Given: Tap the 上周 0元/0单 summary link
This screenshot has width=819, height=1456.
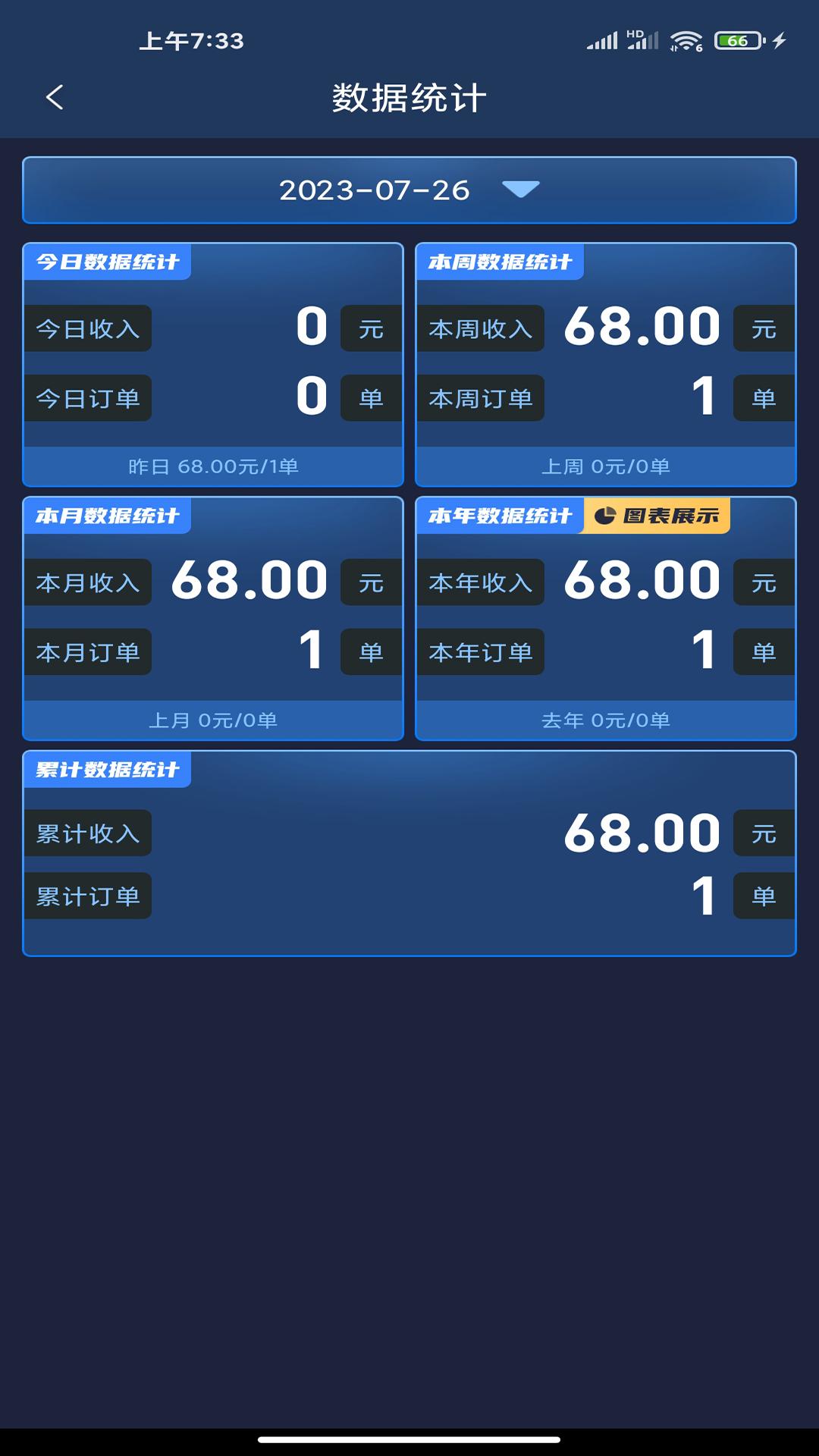Looking at the screenshot, I should pyautogui.click(x=606, y=467).
